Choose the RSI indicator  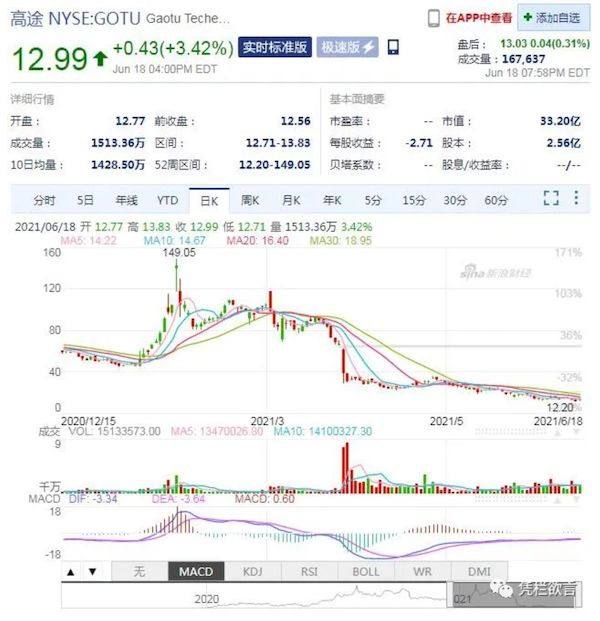tap(310, 572)
